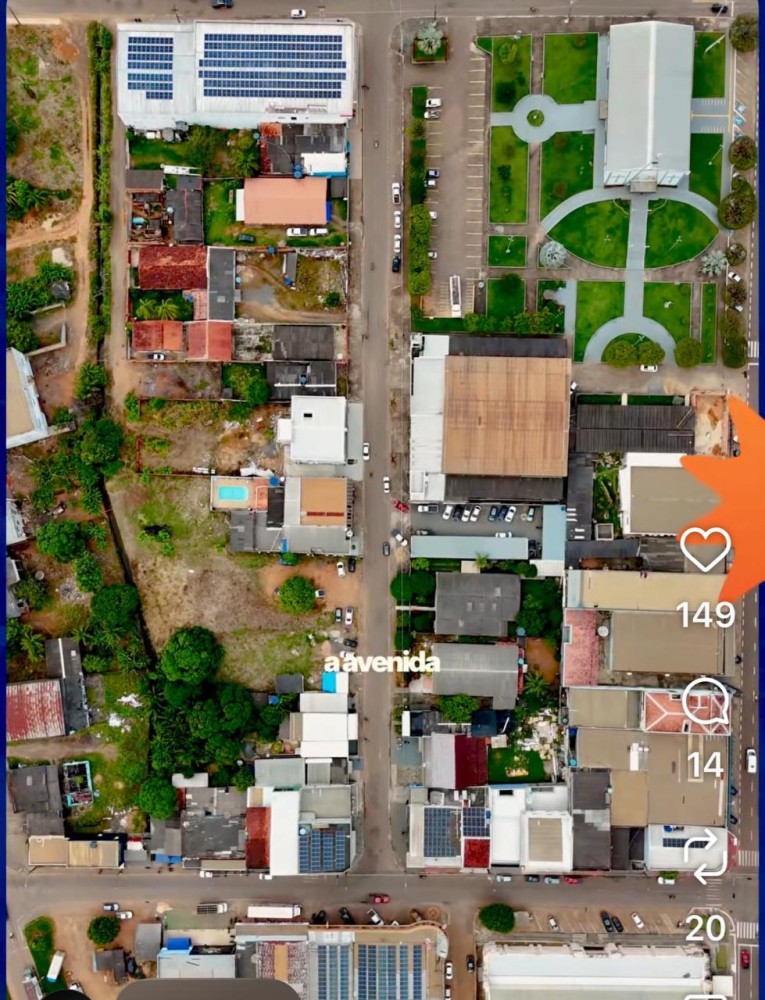Like this aerial video
765x1000 pixels.
tap(705, 550)
